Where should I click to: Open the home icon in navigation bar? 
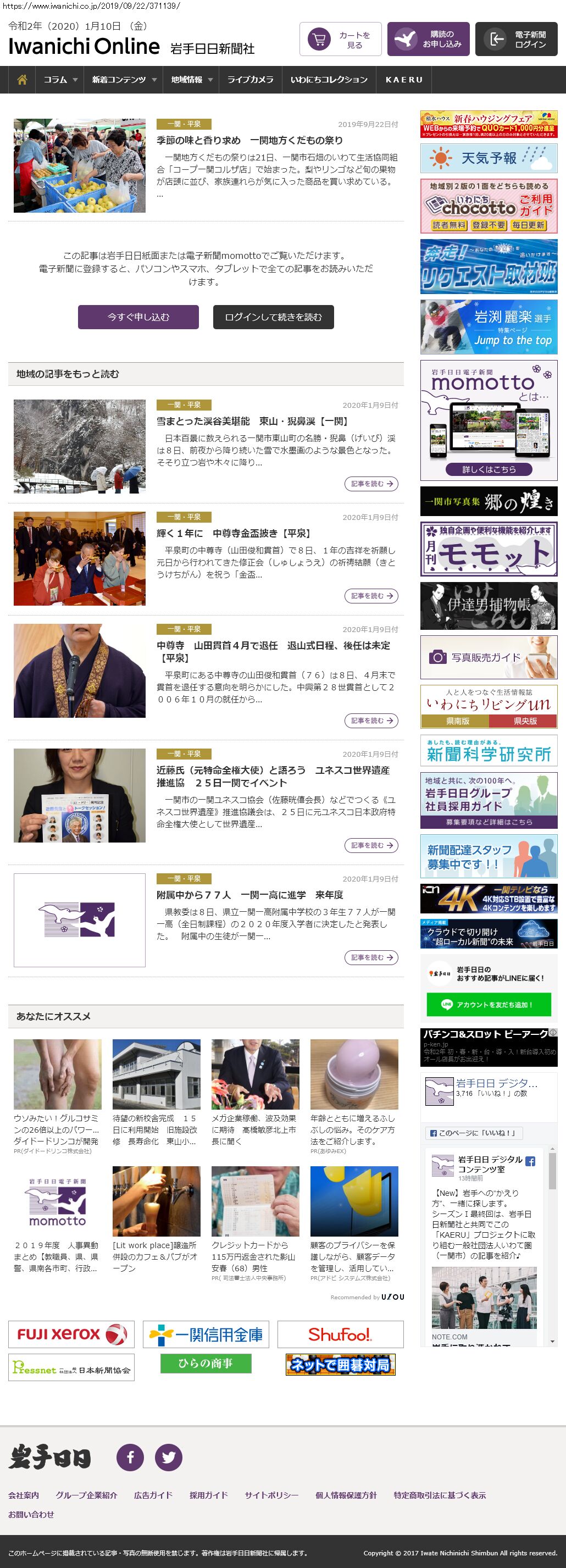tap(22, 80)
